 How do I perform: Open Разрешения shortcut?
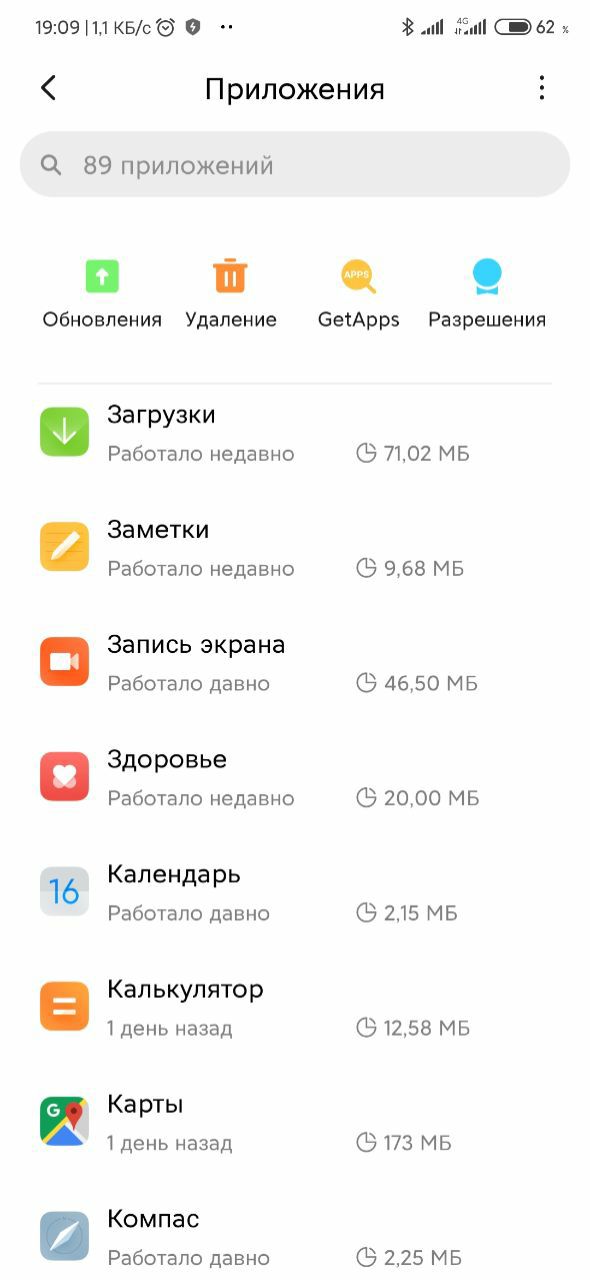pos(487,293)
